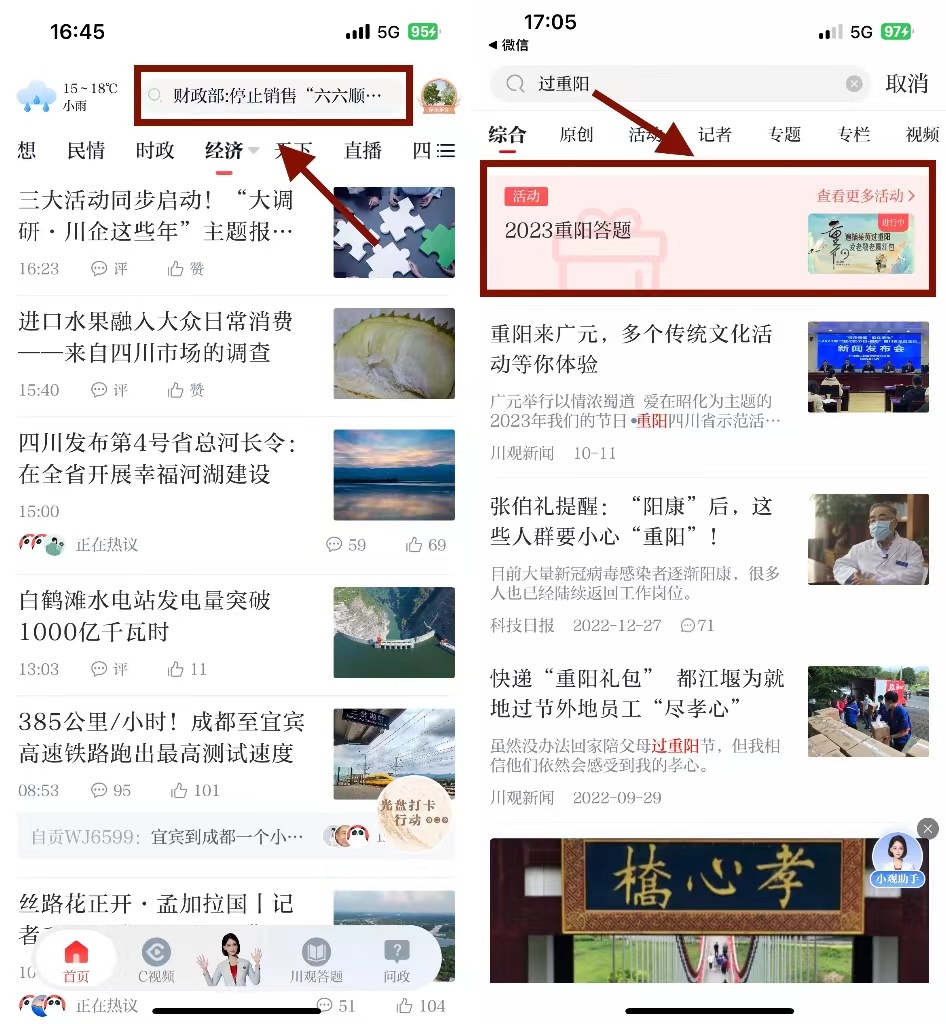Open article 白鹤滩水电站发电量突破1000亿千瓦时
Viewport: 946px width, 1024px height.
(146, 616)
